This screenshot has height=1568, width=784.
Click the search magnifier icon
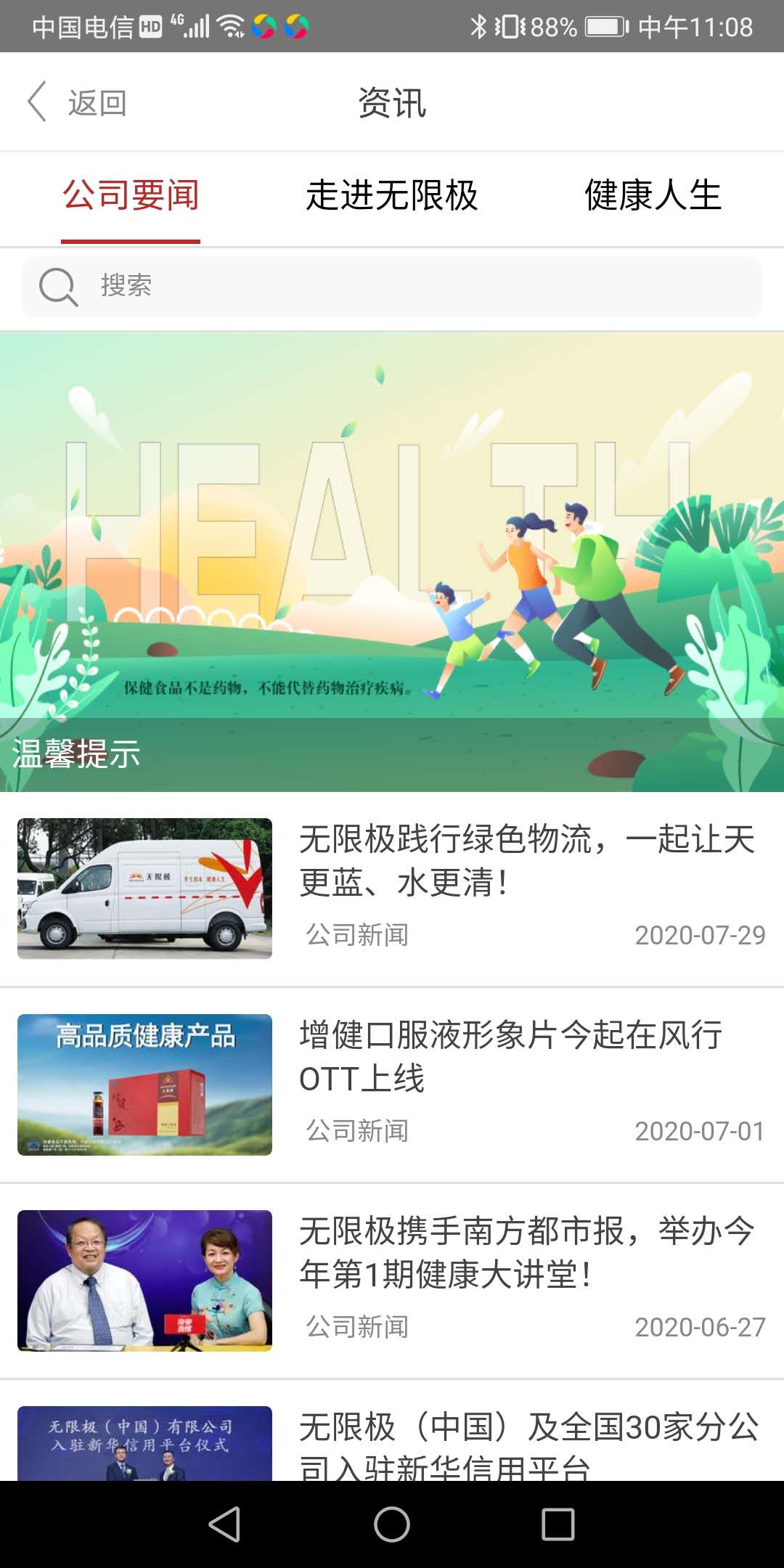pos(57,286)
